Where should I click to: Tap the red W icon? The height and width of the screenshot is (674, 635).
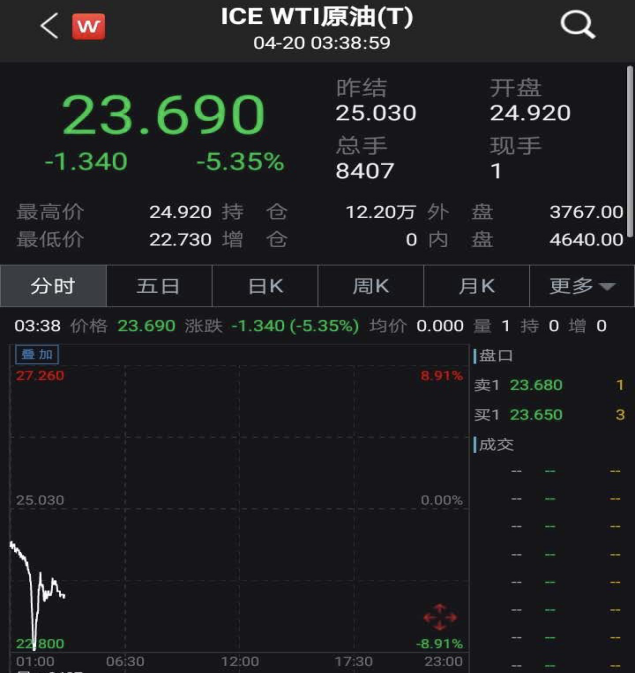point(88,26)
